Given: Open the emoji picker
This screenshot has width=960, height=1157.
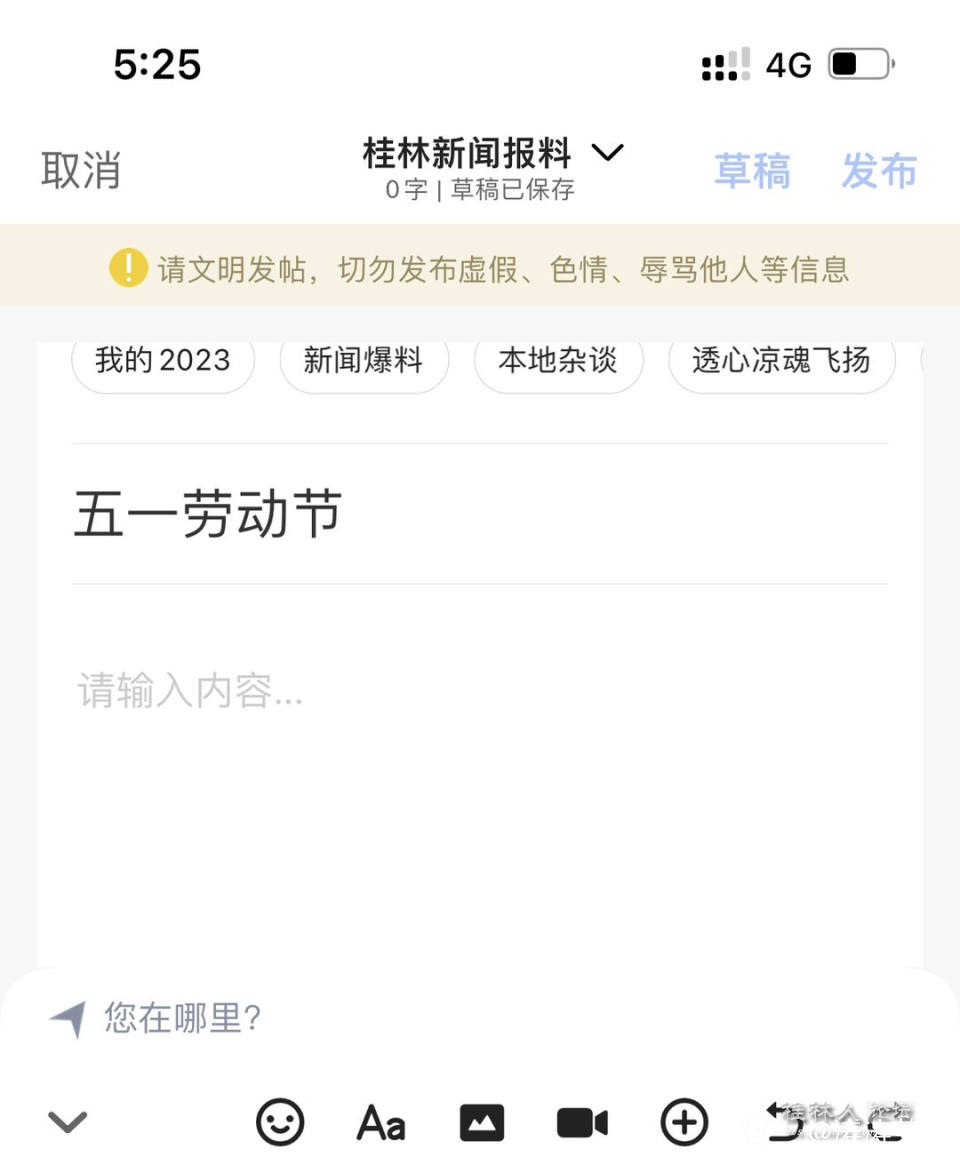Looking at the screenshot, I should tap(280, 1122).
